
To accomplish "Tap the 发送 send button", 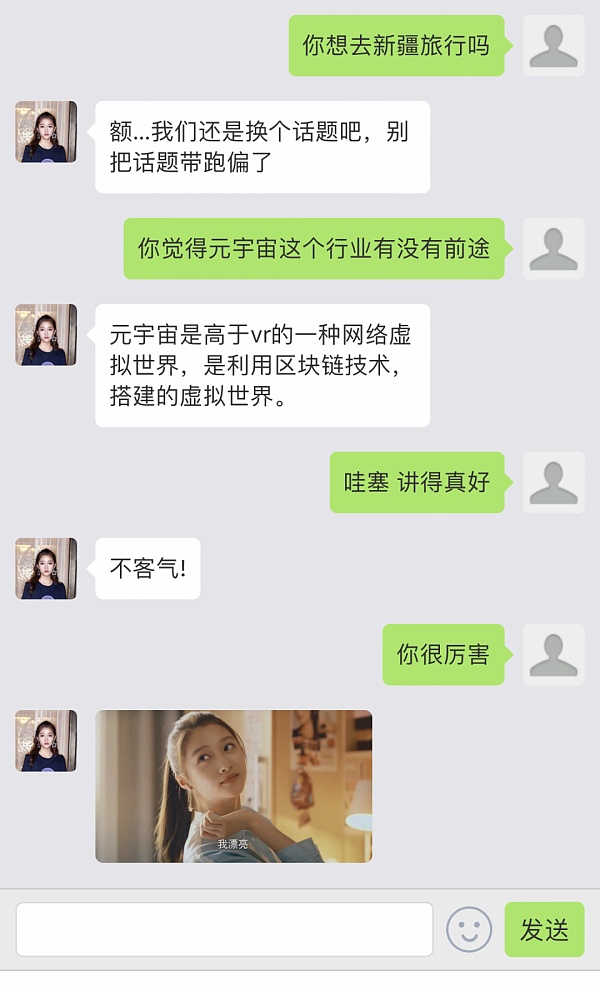I will point(544,929).
